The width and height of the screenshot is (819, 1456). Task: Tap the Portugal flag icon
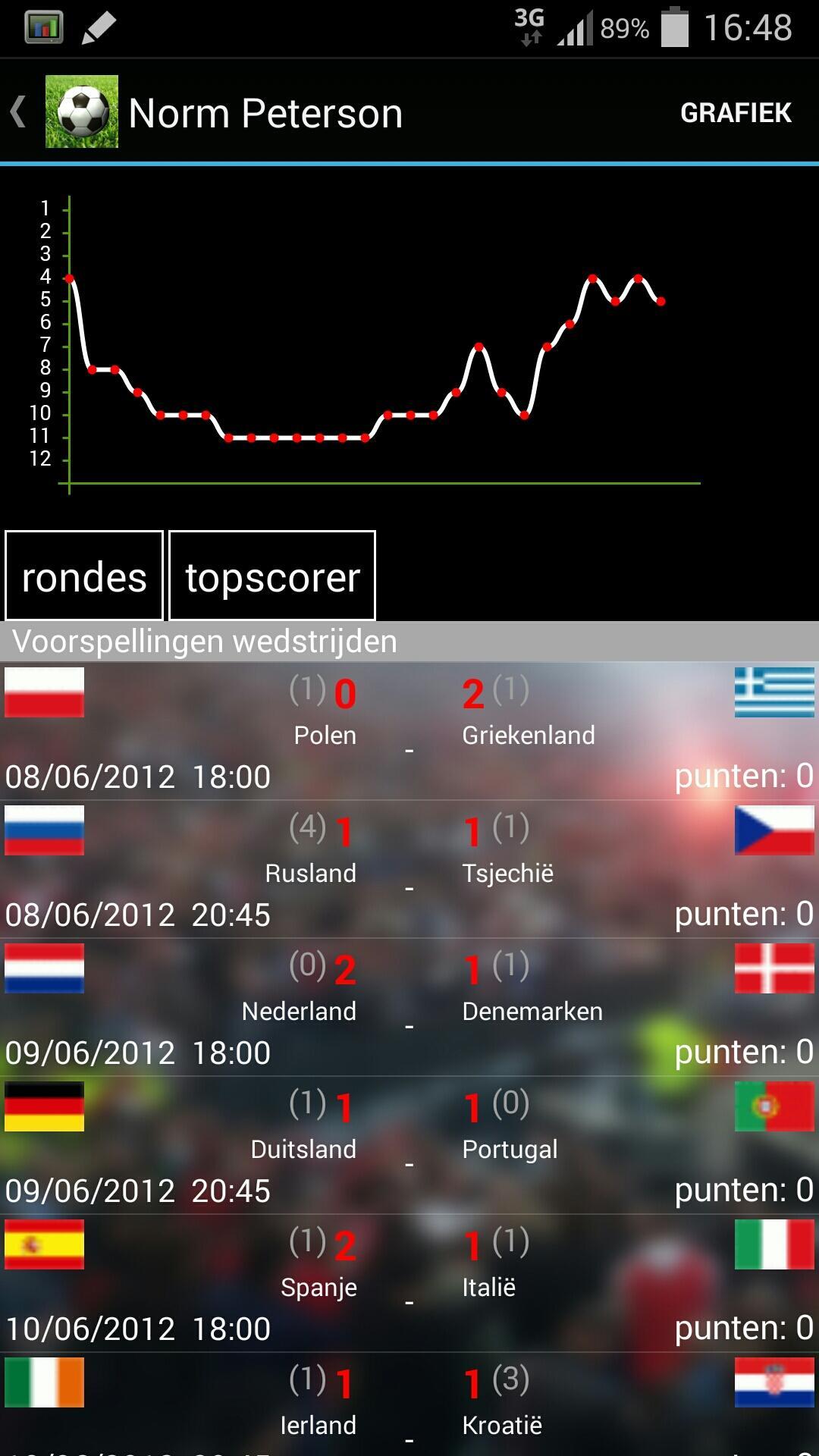coord(775,1107)
